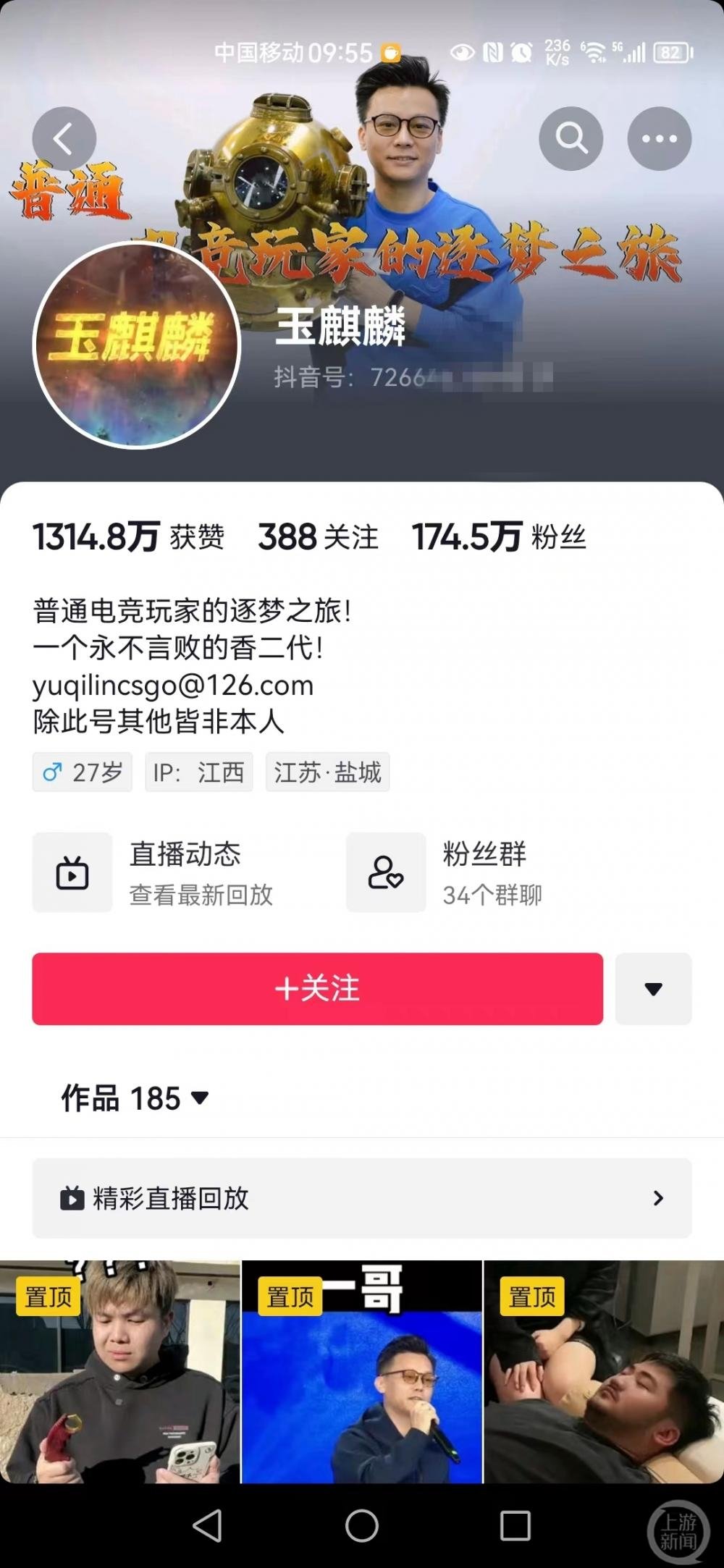This screenshot has width=724, height=1568.
Task: Tap the system home button
Action: pos(362,1526)
